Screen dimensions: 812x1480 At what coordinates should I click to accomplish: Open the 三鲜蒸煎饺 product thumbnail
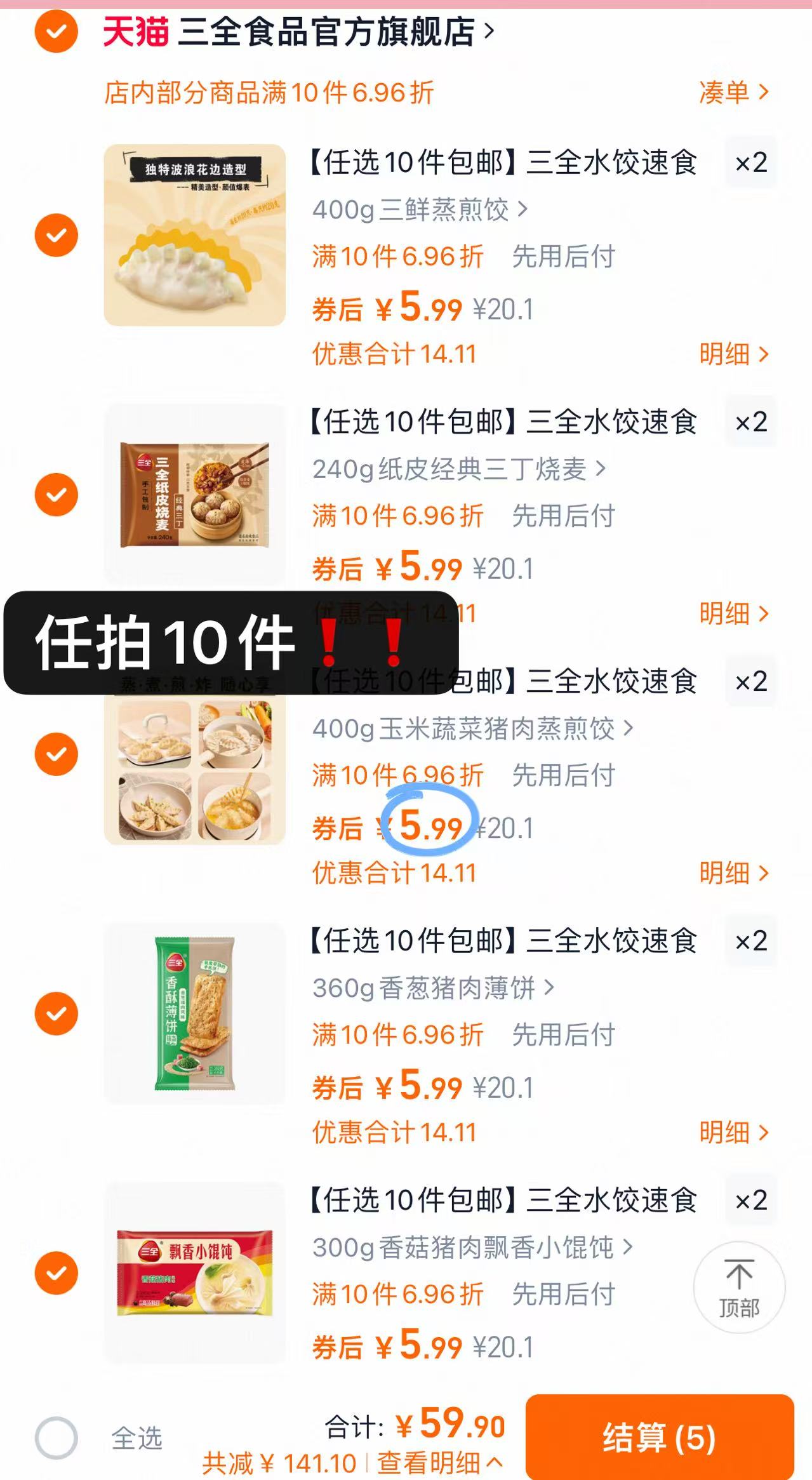coord(195,235)
